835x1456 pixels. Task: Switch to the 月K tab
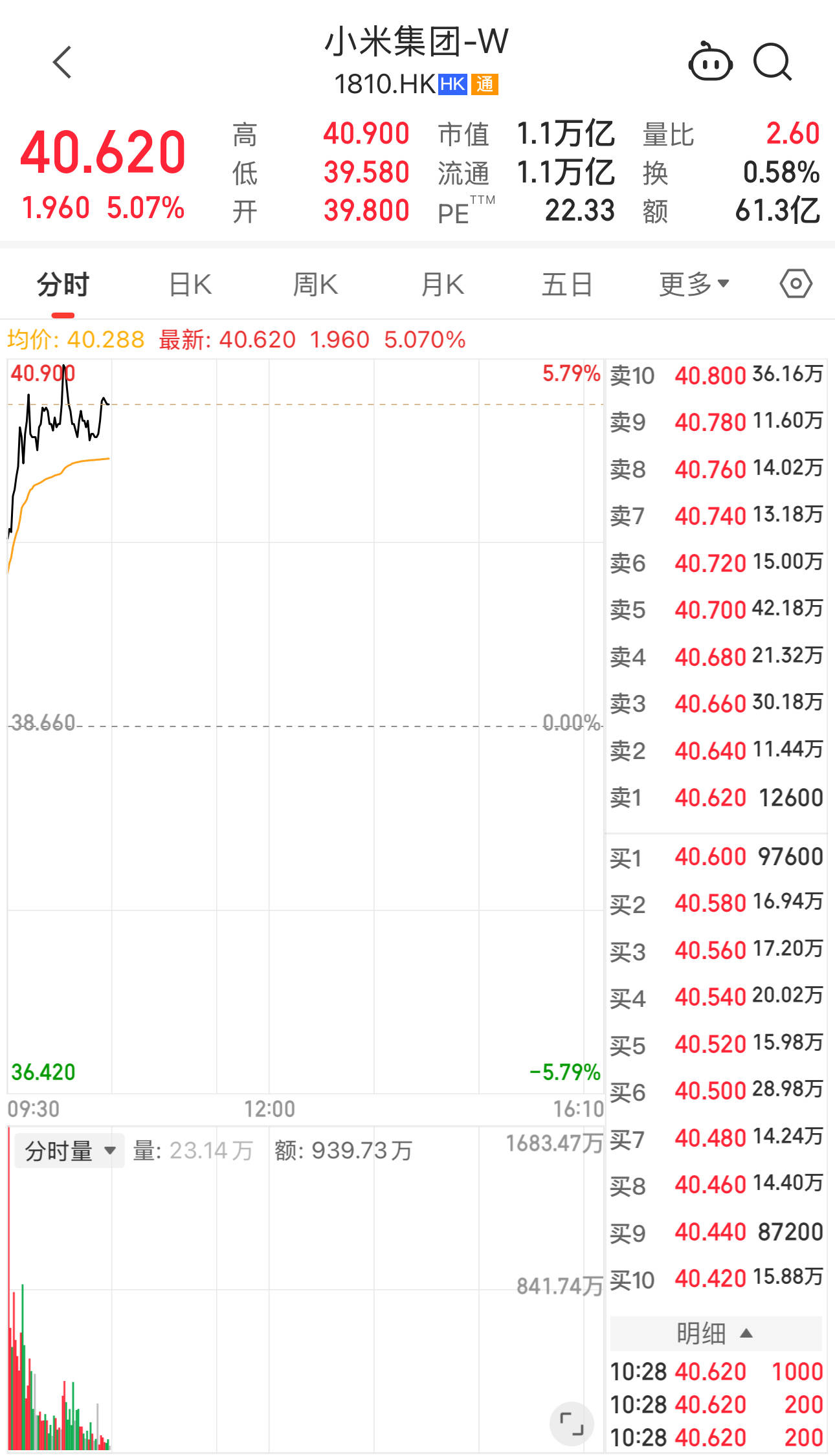(441, 283)
